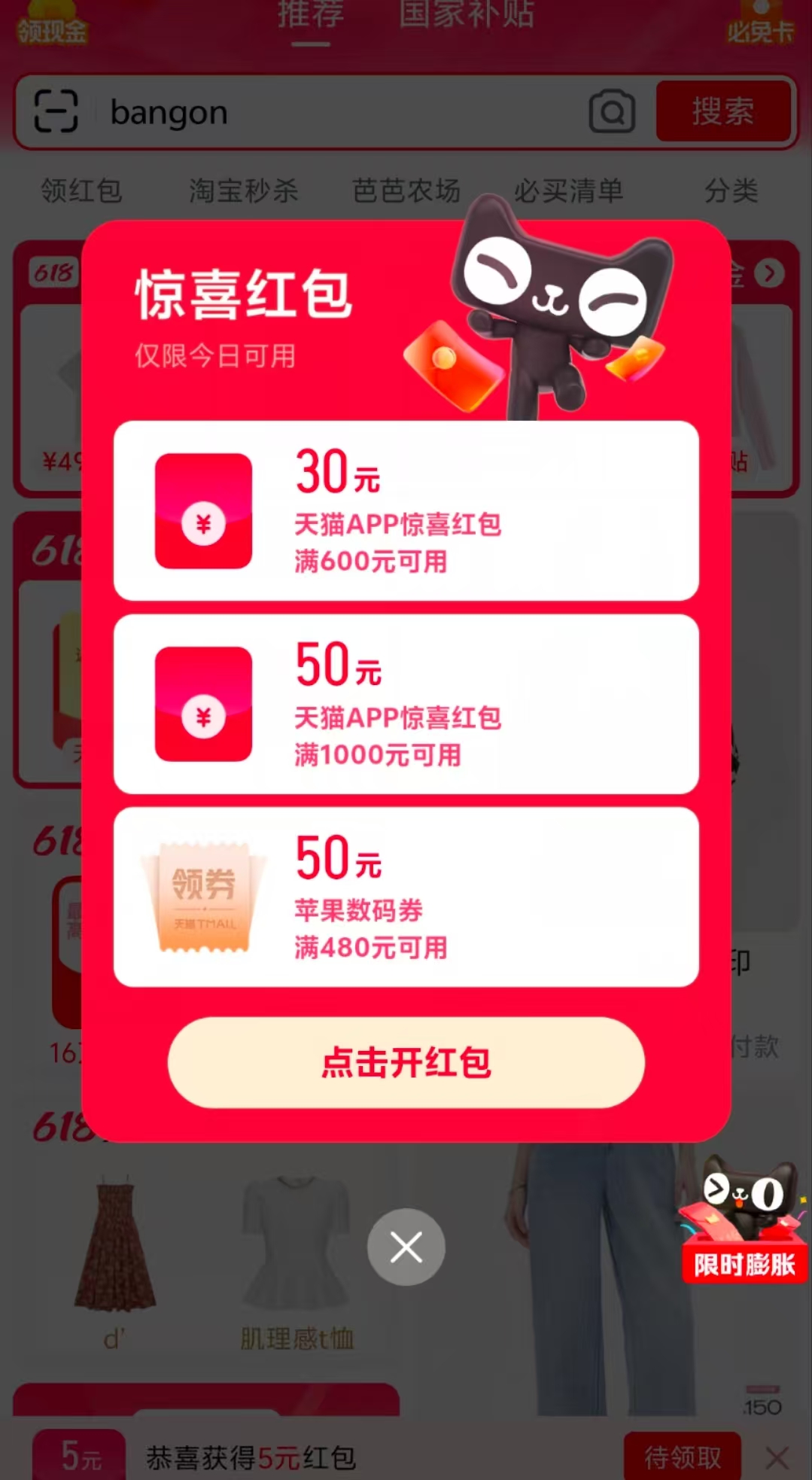812x1480 pixels.
Task: Switch to 国家补贴 tab
Action: click(467, 15)
